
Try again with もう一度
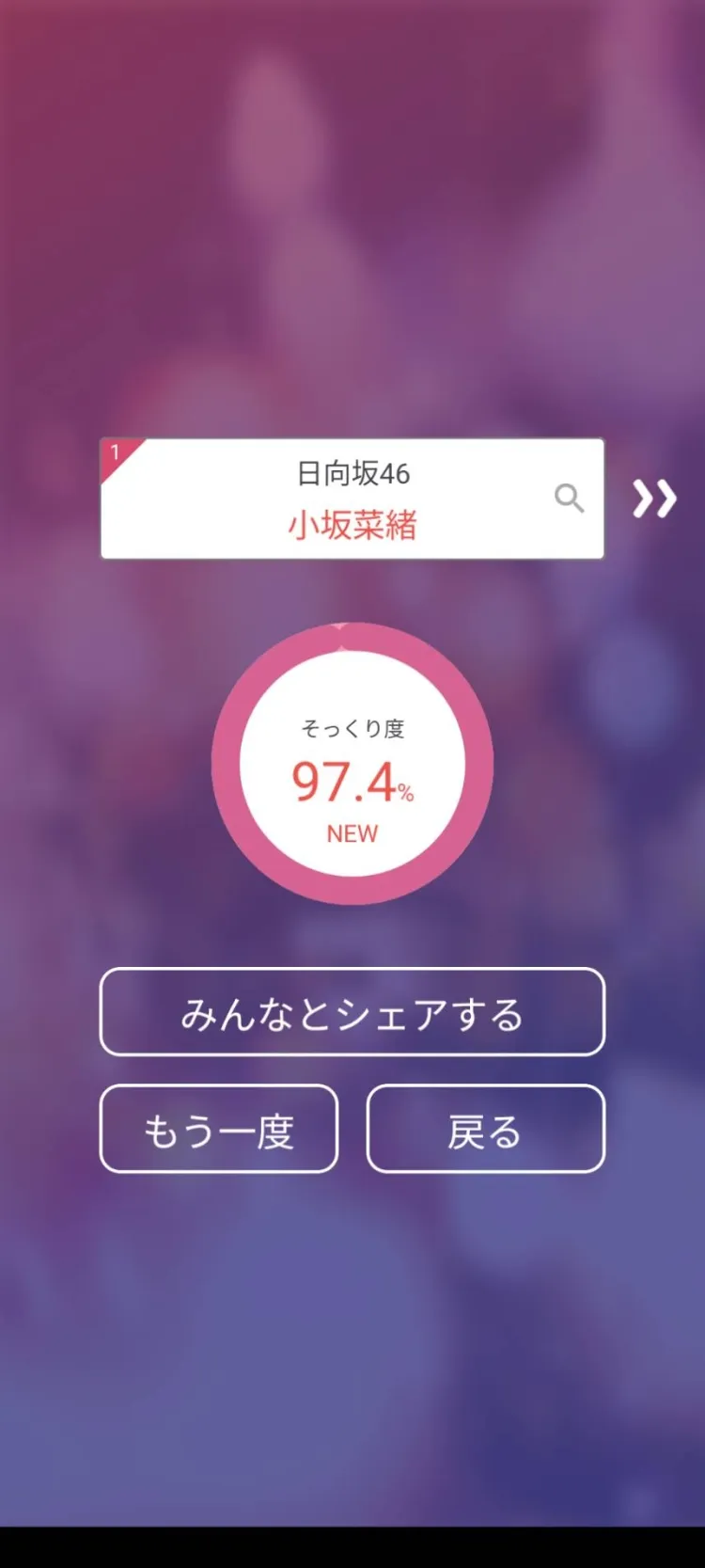[219, 1129]
